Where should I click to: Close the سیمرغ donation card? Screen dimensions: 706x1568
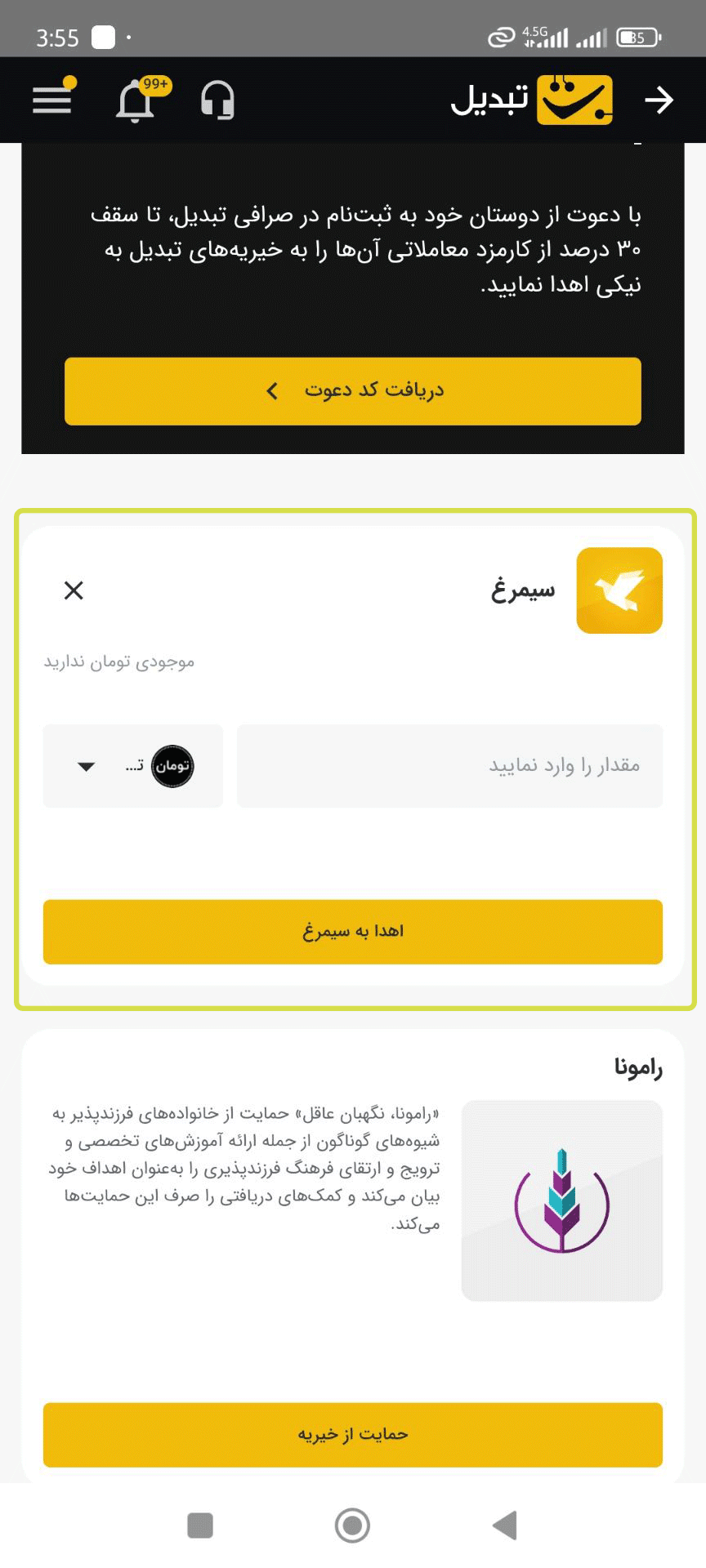pyautogui.click(x=74, y=590)
